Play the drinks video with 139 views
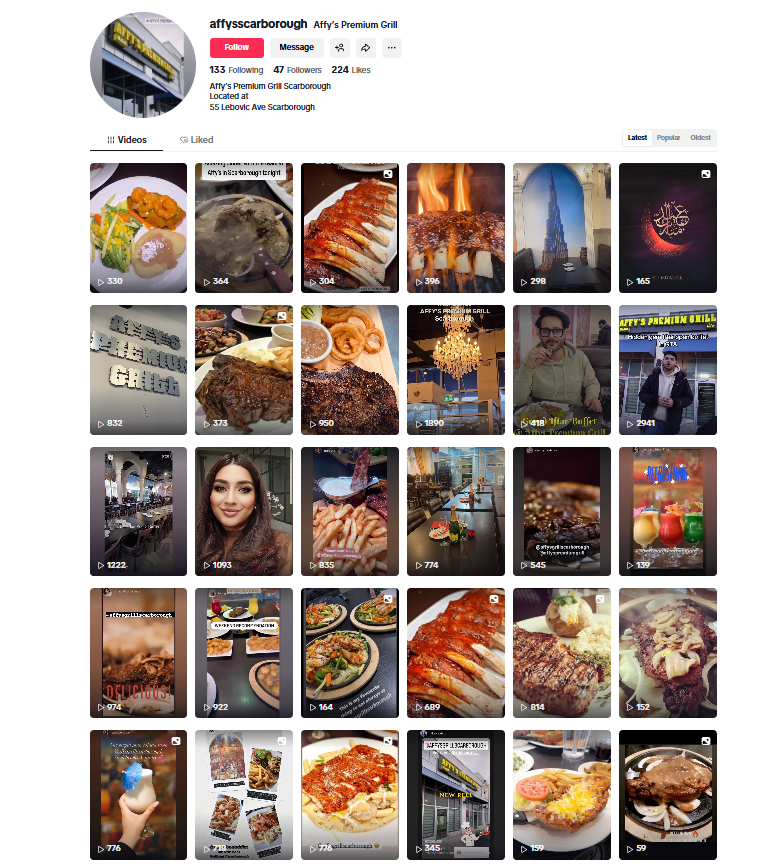 pyautogui.click(x=668, y=511)
